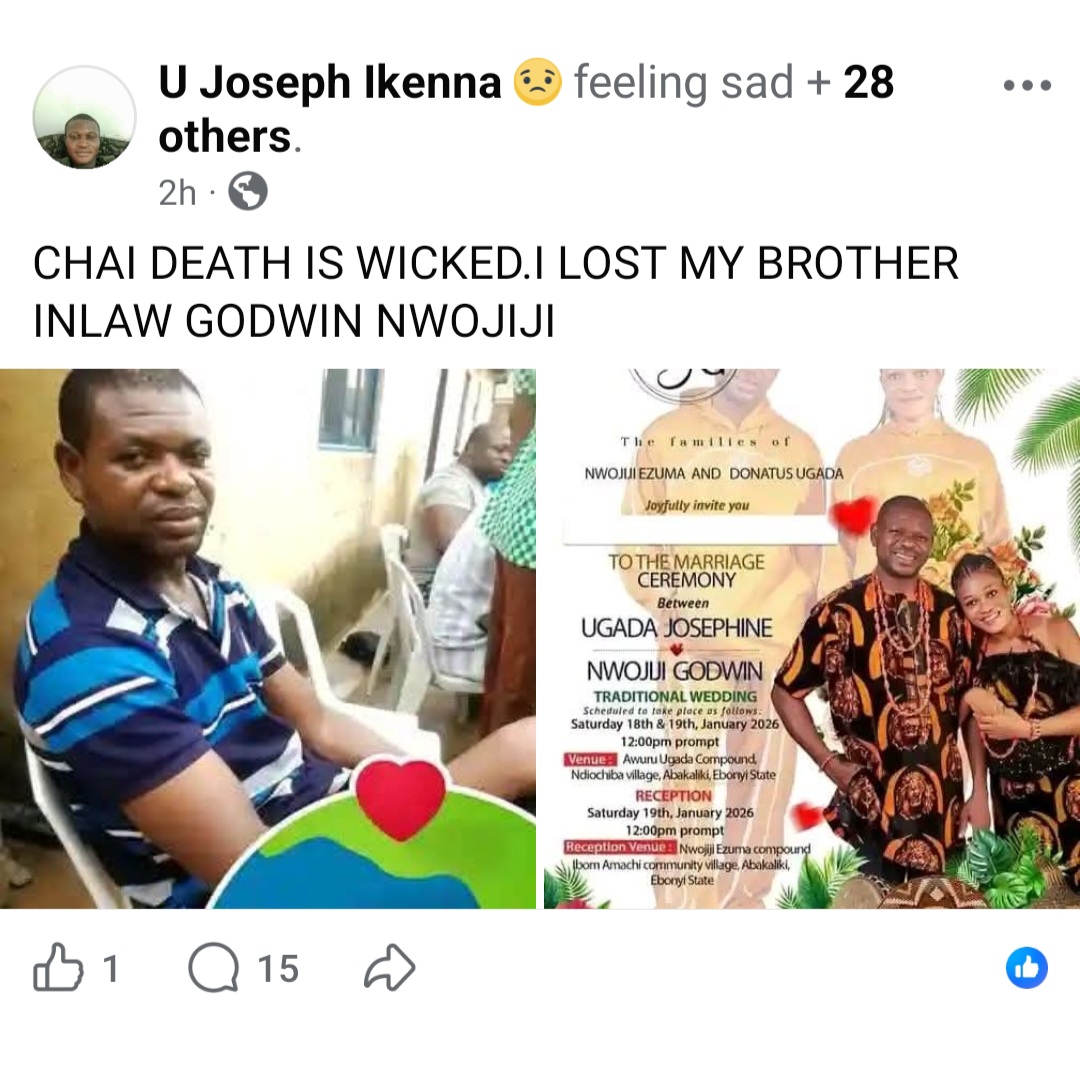The width and height of the screenshot is (1080, 1079).
Task: Open the post's three-dot options menu
Action: pyautogui.click(x=1027, y=86)
